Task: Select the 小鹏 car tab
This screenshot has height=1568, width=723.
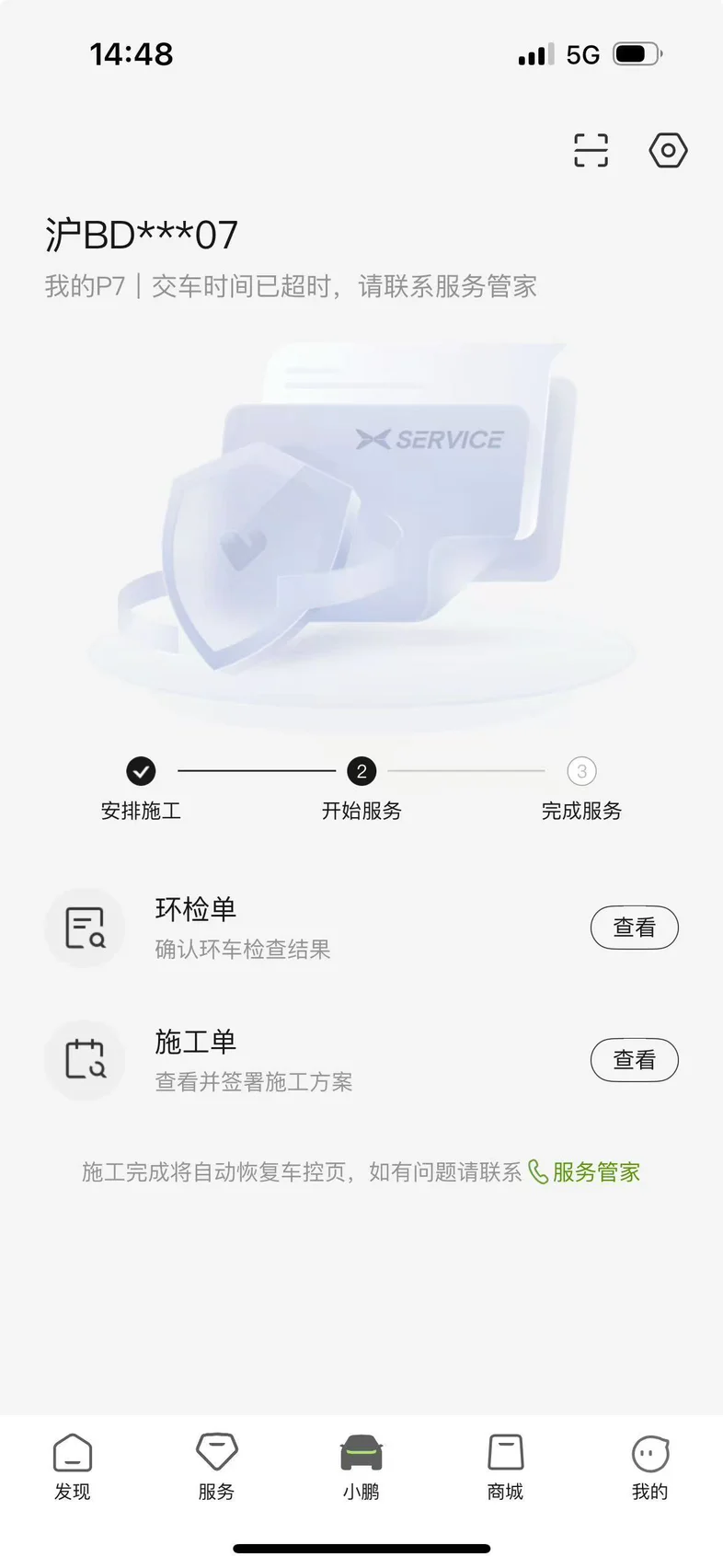Action: [361, 1468]
